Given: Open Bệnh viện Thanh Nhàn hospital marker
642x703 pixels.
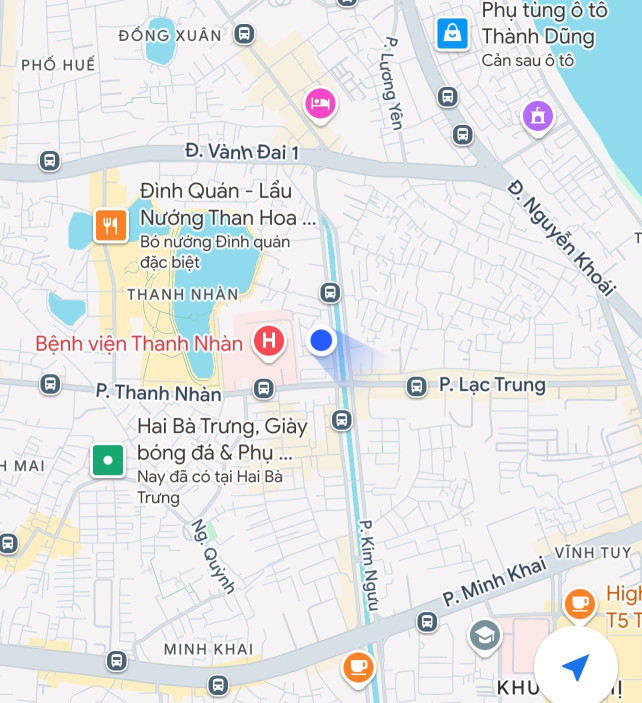Looking at the screenshot, I should (268, 342).
